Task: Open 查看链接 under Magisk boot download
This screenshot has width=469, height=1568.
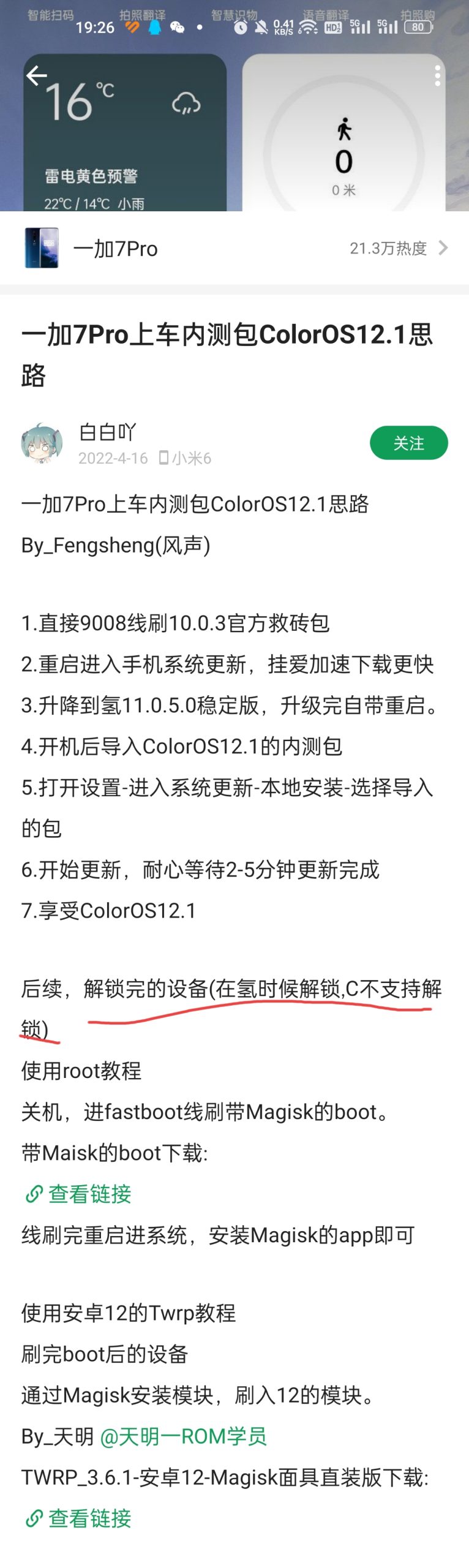Action: pyautogui.click(x=79, y=1194)
